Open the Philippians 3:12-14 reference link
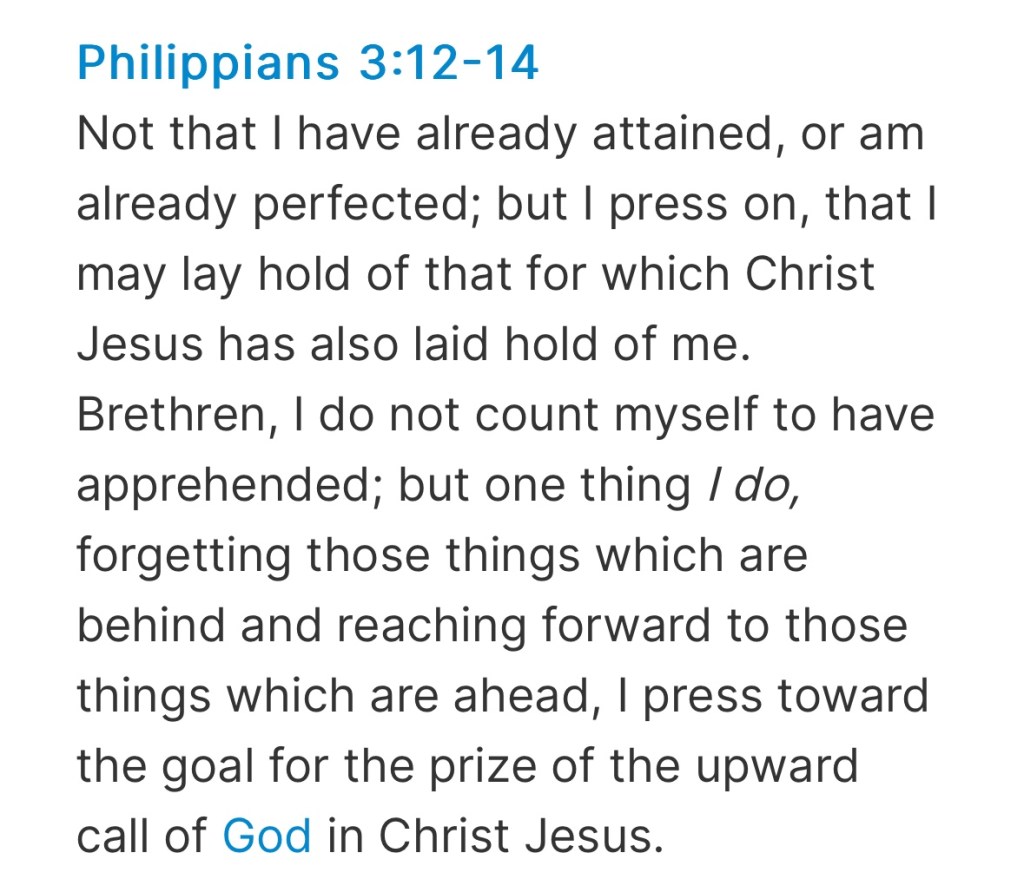The image size is (1024, 879). coord(308,64)
